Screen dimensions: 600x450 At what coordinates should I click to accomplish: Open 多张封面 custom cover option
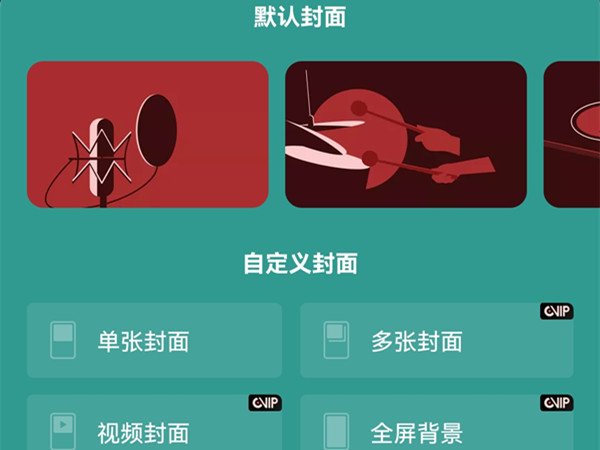pos(436,341)
